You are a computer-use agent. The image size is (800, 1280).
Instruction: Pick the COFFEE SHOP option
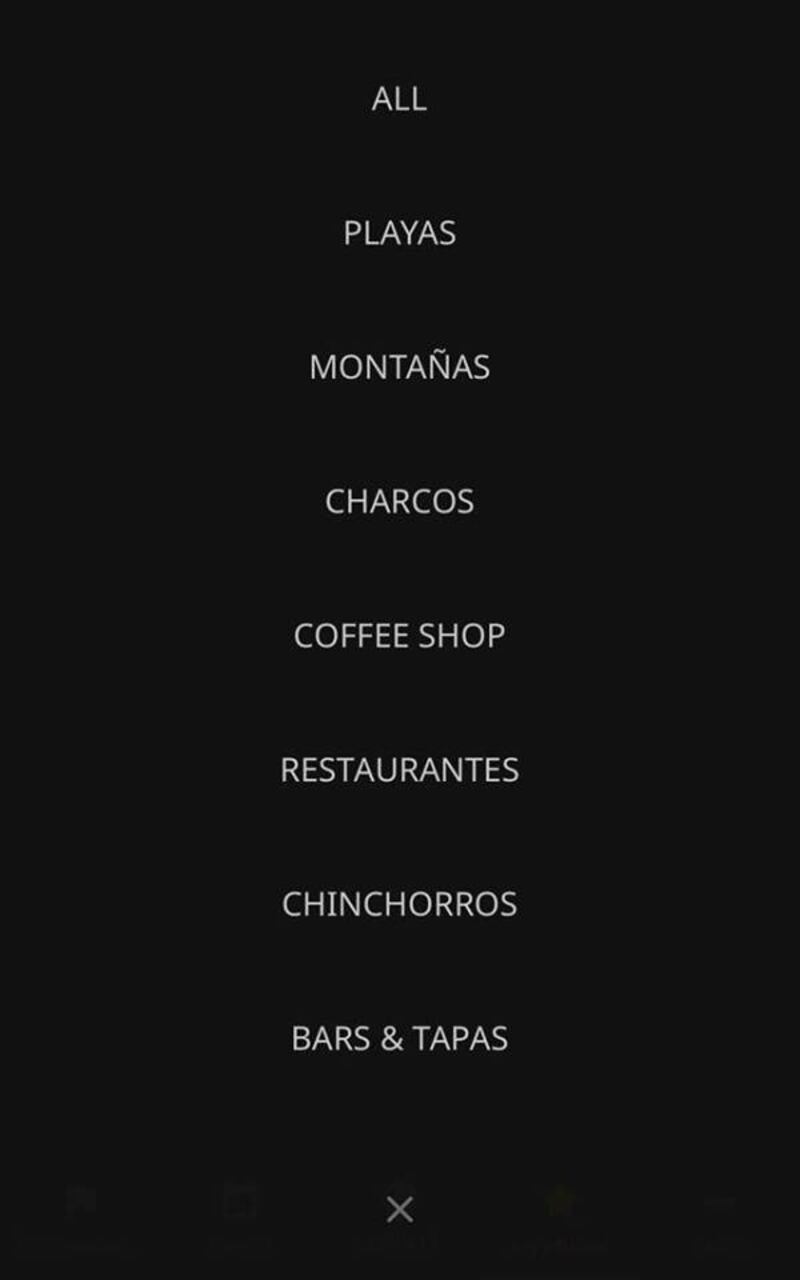click(x=399, y=635)
